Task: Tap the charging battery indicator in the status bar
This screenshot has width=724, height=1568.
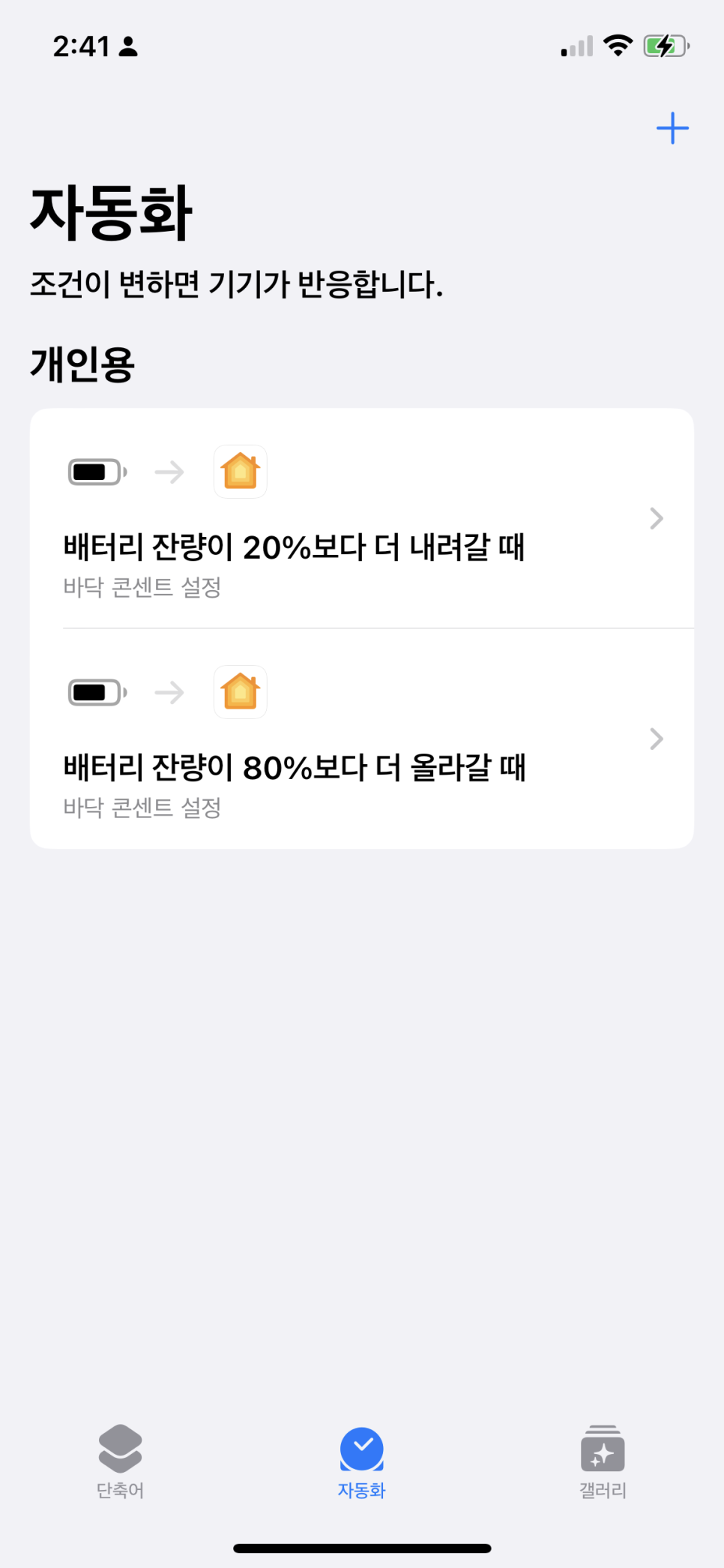Action: click(666, 45)
